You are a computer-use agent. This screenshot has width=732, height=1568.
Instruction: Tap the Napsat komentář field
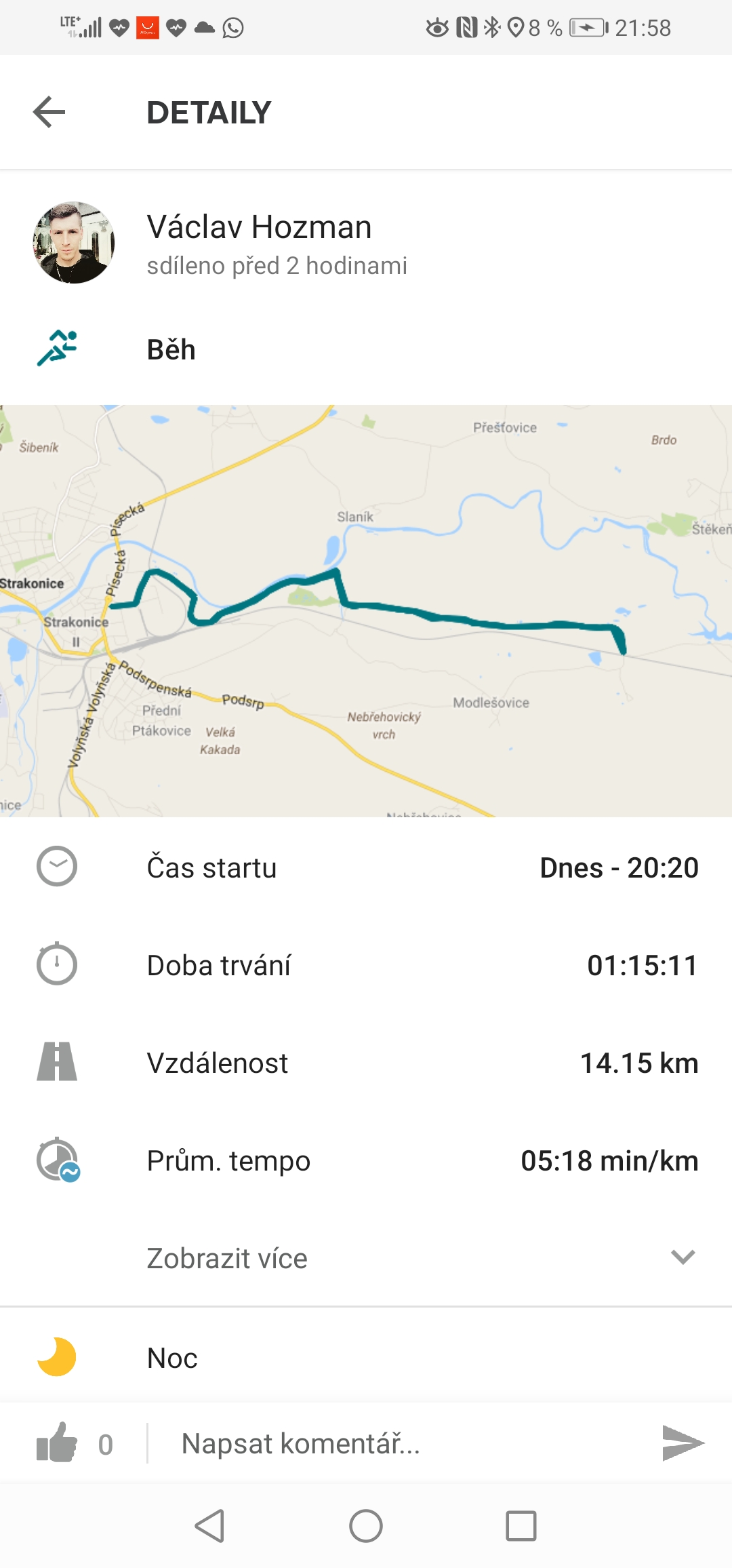tap(400, 1443)
